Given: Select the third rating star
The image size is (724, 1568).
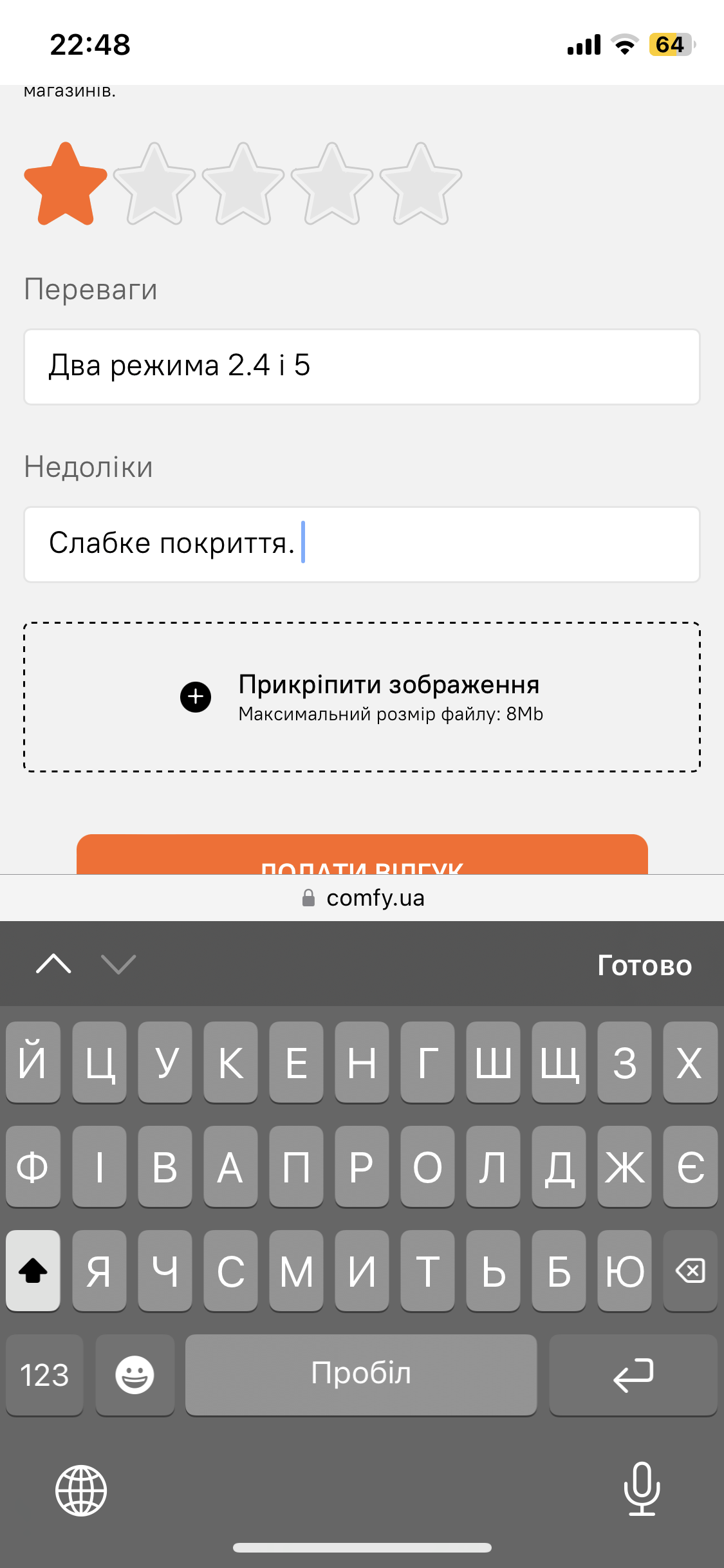Looking at the screenshot, I should click(x=243, y=185).
